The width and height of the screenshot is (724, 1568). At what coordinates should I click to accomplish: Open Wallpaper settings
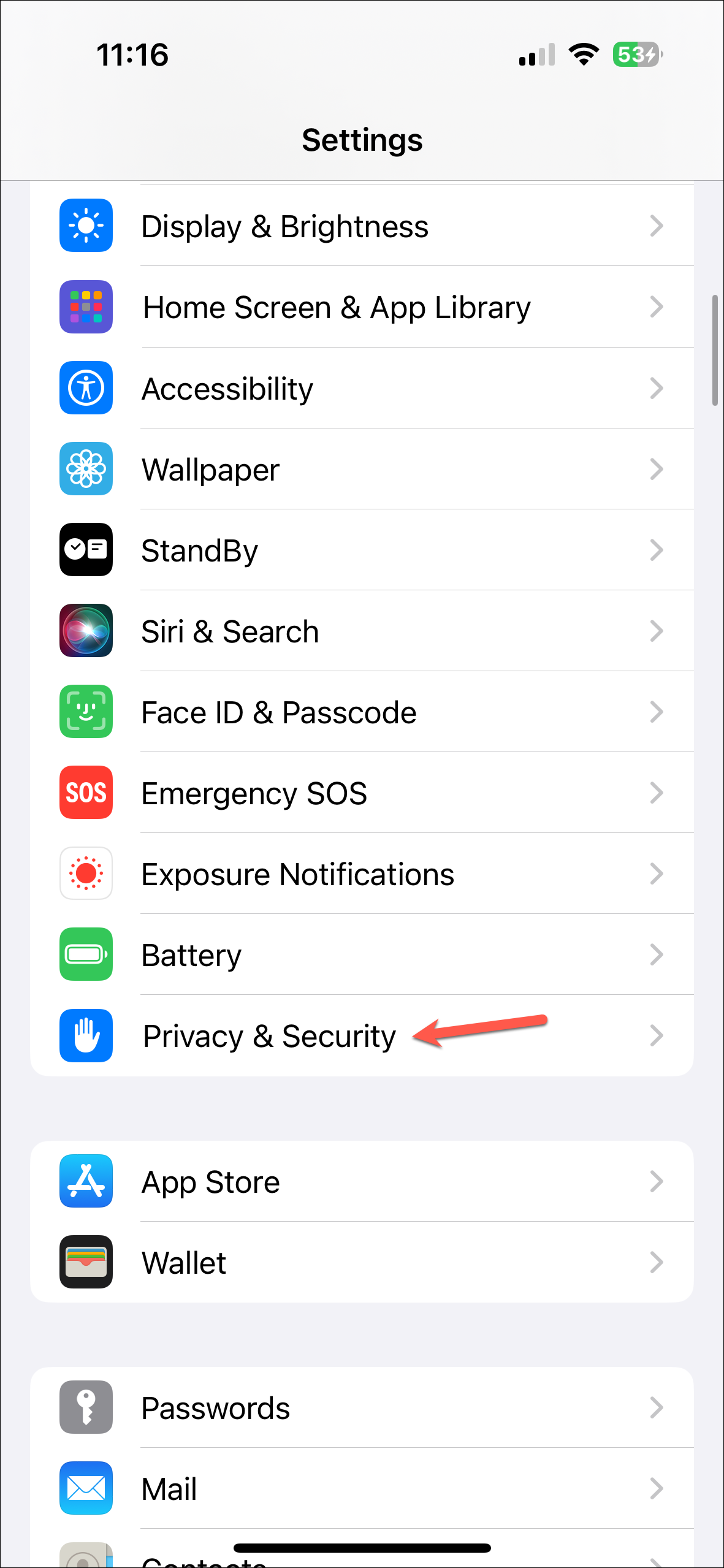(x=362, y=470)
